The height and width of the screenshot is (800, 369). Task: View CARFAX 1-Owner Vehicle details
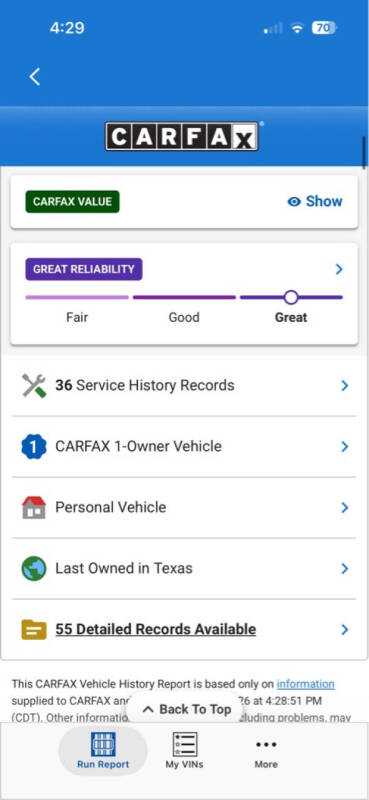[x=184, y=446]
